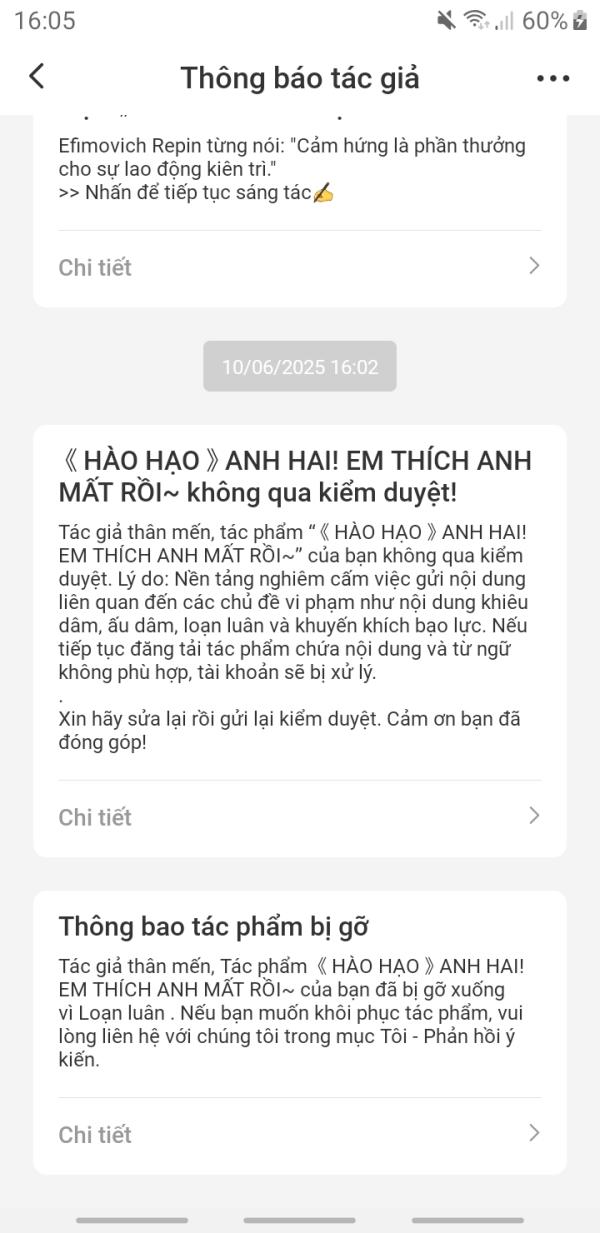This screenshot has width=600, height=1233.
Task: Go back using the top-left arrow
Action: point(37,76)
